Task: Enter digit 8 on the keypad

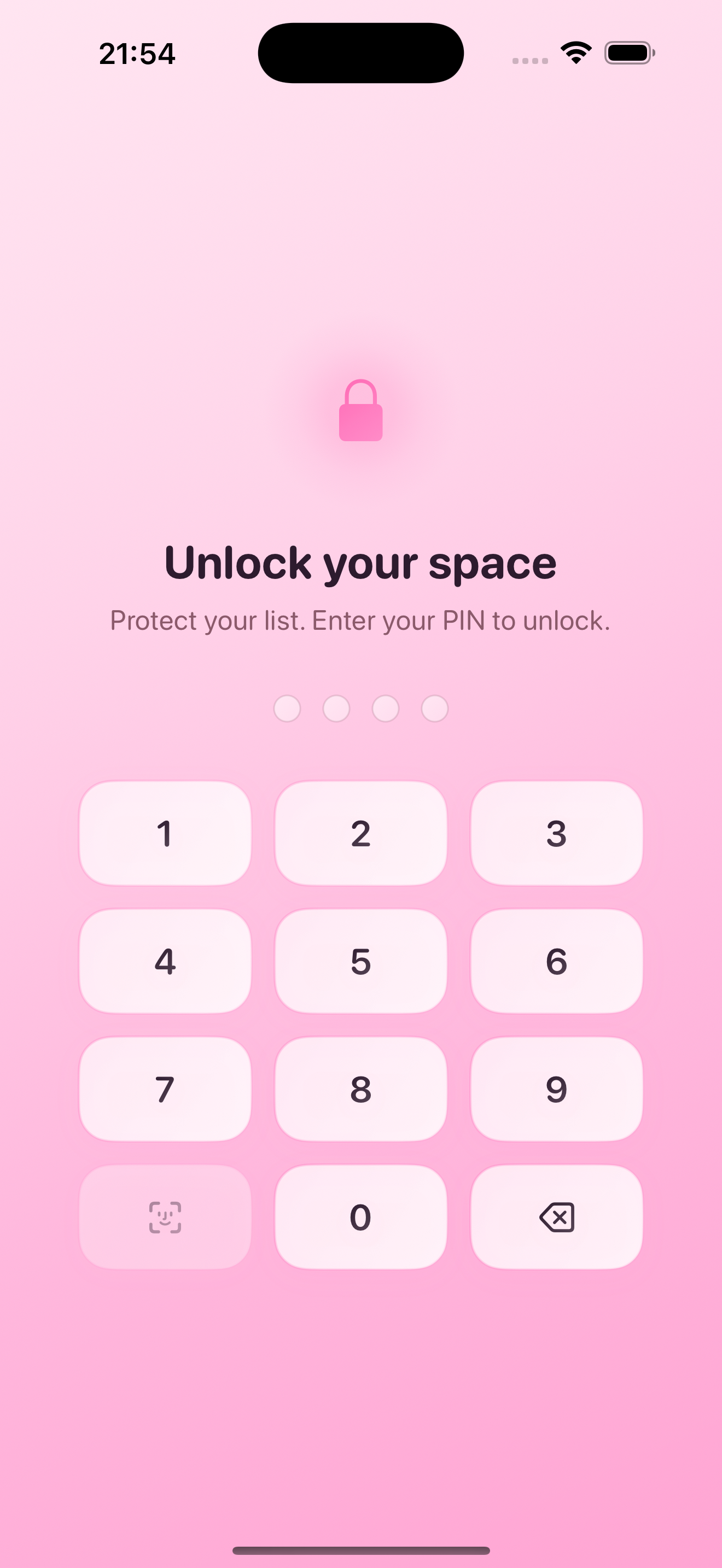Action: coord(360,1089)
